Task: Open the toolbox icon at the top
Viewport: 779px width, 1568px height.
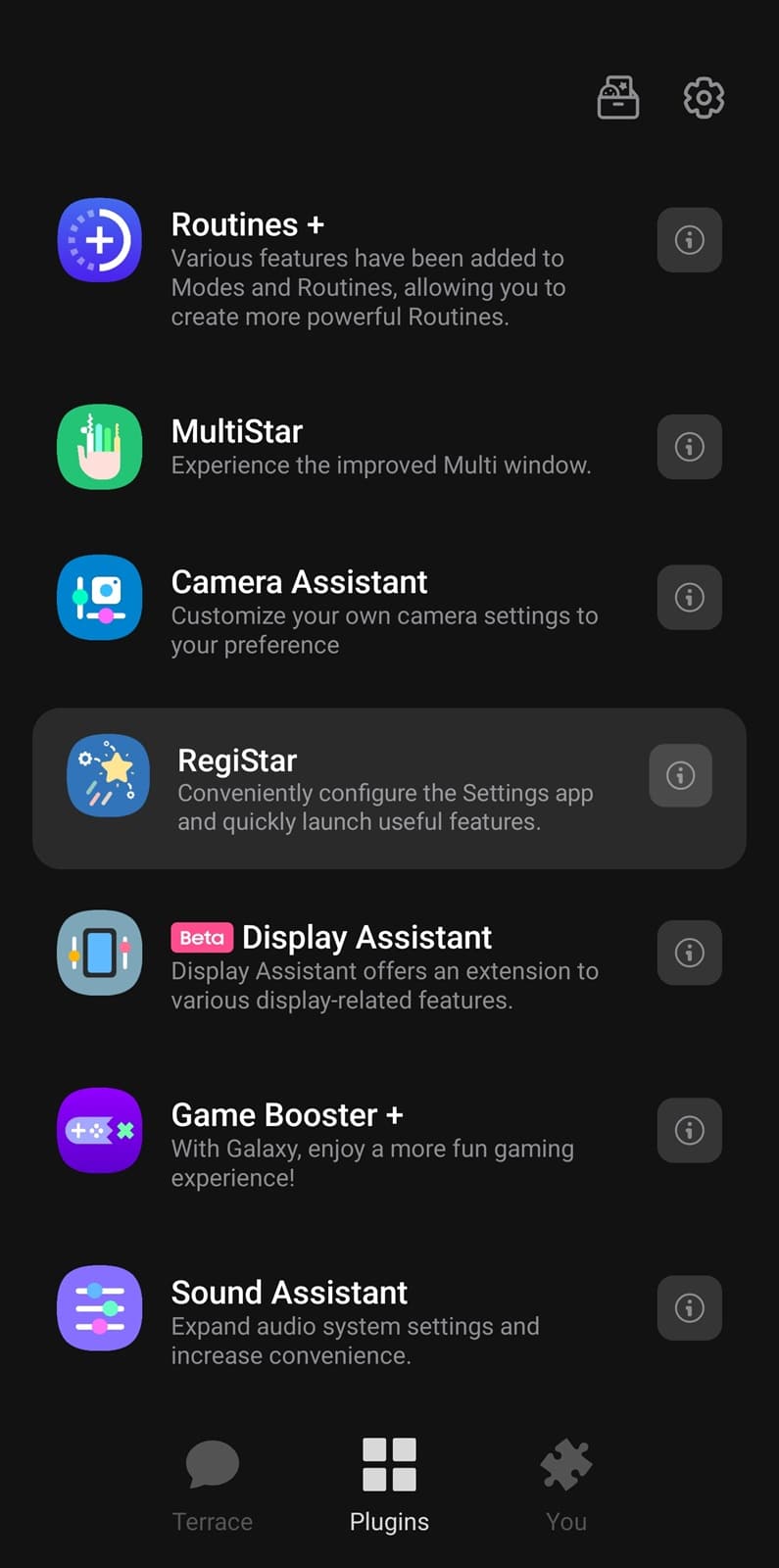Action: (x=618, y=98)
